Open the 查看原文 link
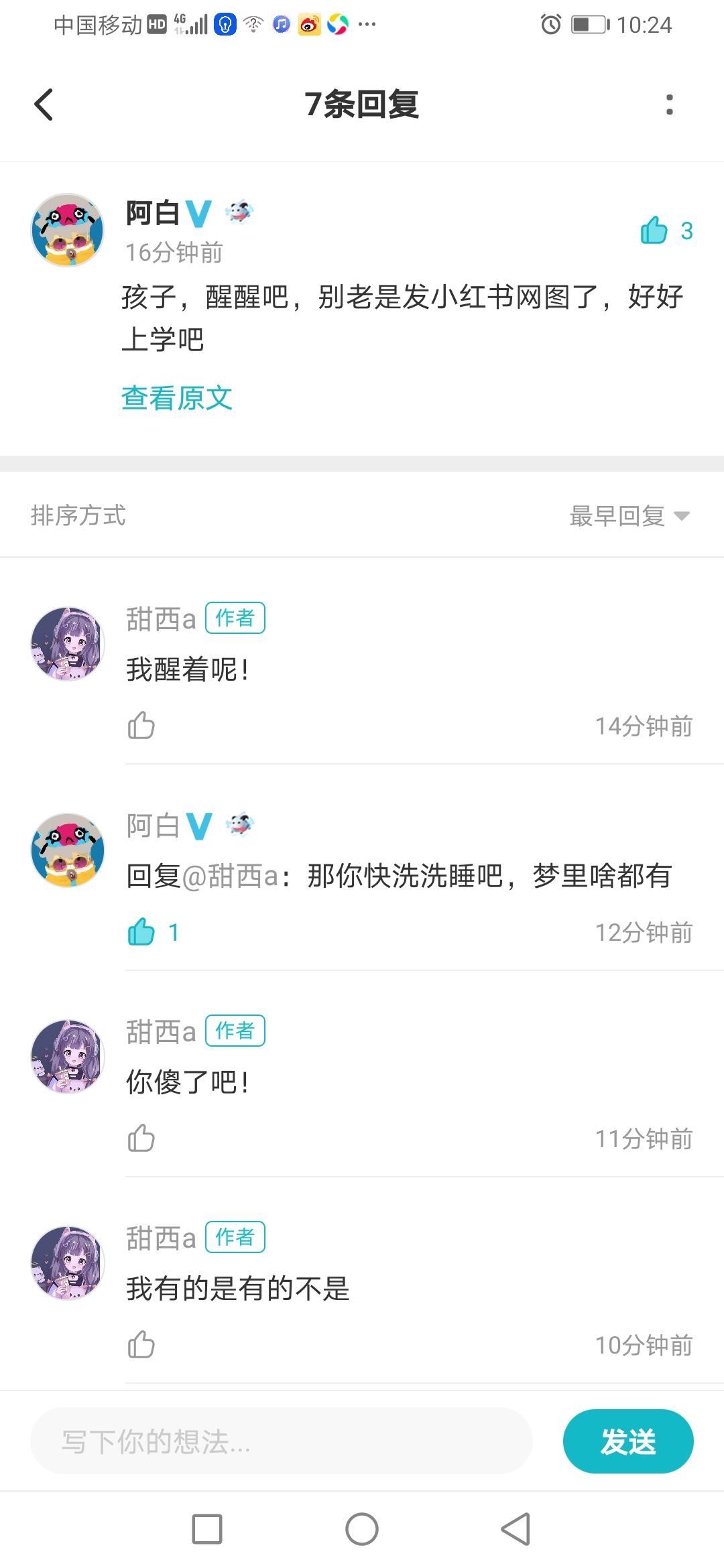Viewport: 724px width, 1568px height. pyautogui.click(x=177, y=398)
